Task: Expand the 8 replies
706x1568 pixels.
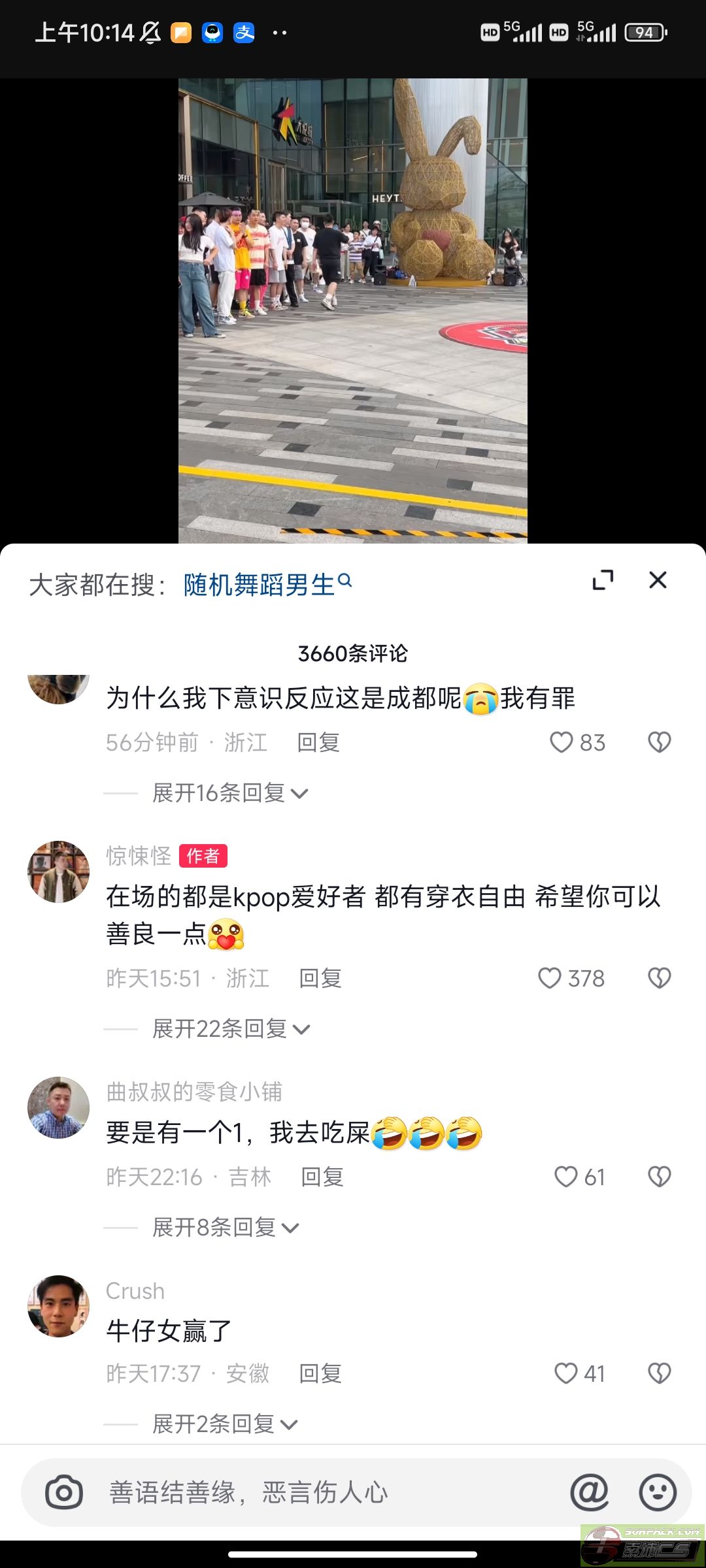Action: 225,1228
